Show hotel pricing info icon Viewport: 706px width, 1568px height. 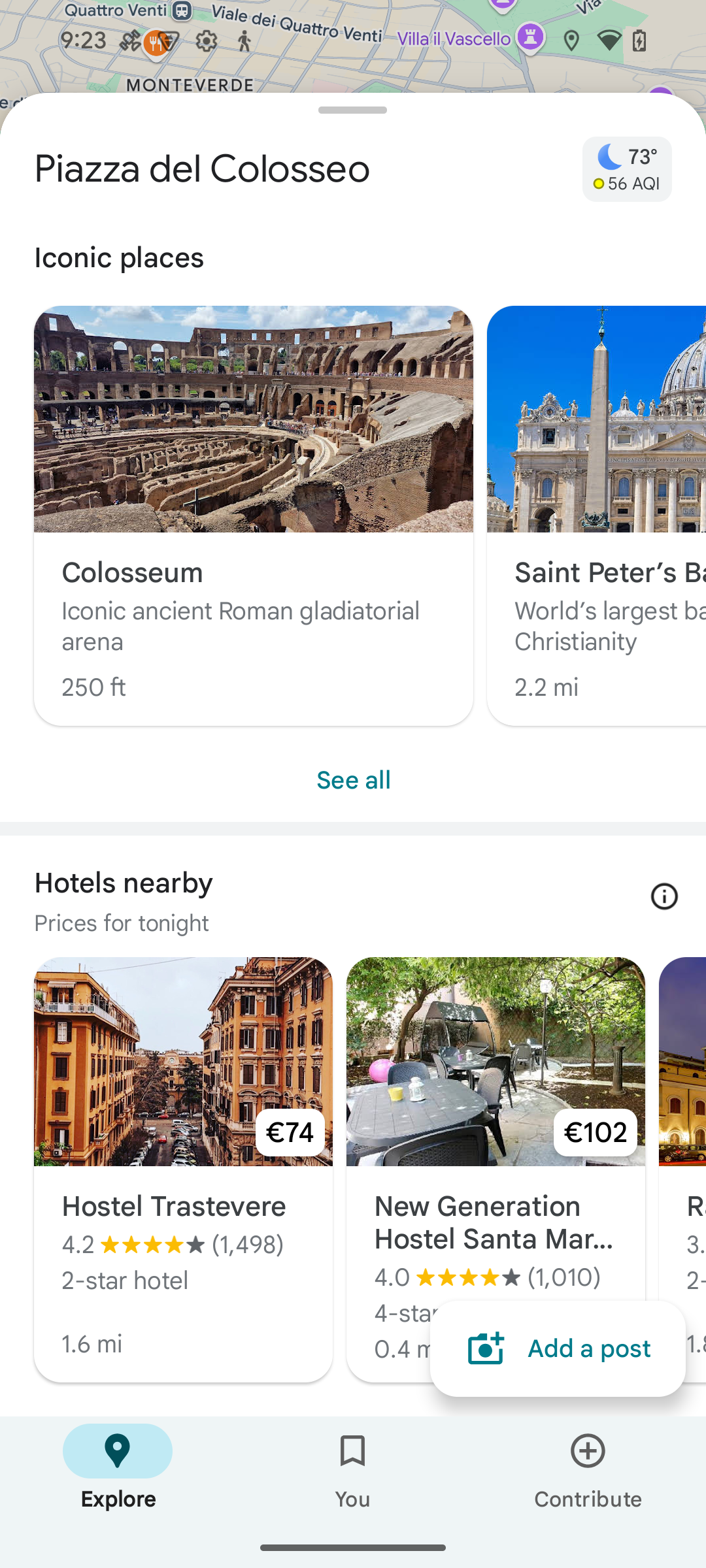pyautogui.click(x=664, y=896)
